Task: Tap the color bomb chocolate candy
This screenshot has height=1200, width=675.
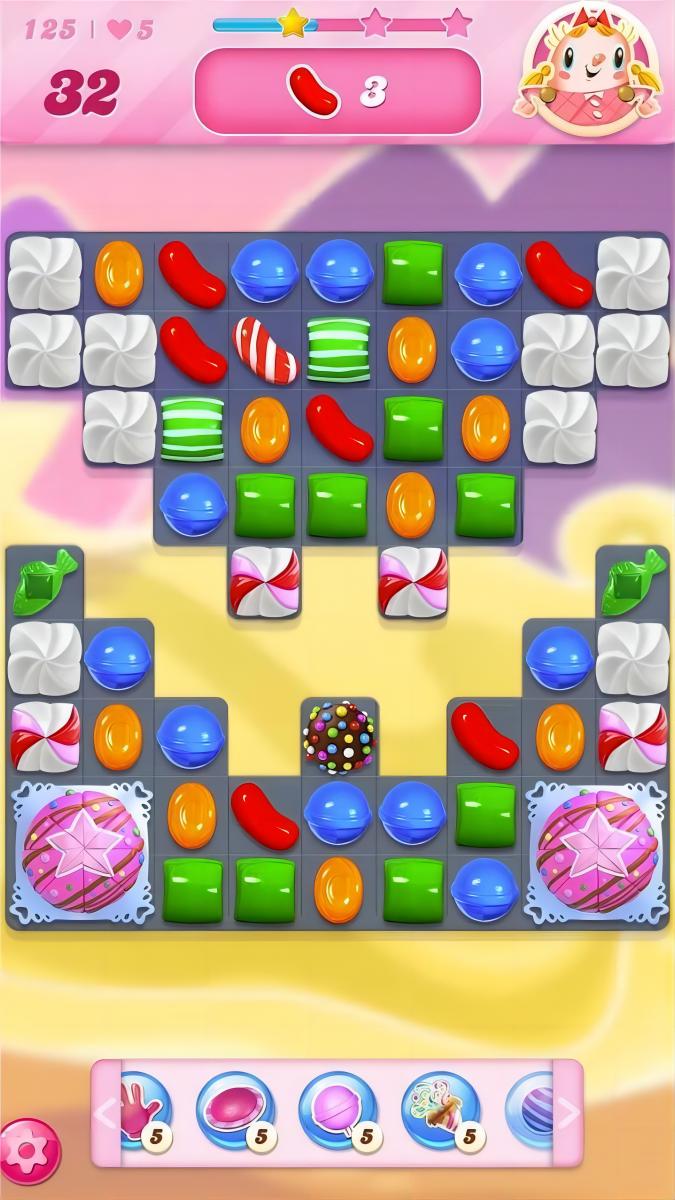Action: pyautogui.click(x=338, y=737)
